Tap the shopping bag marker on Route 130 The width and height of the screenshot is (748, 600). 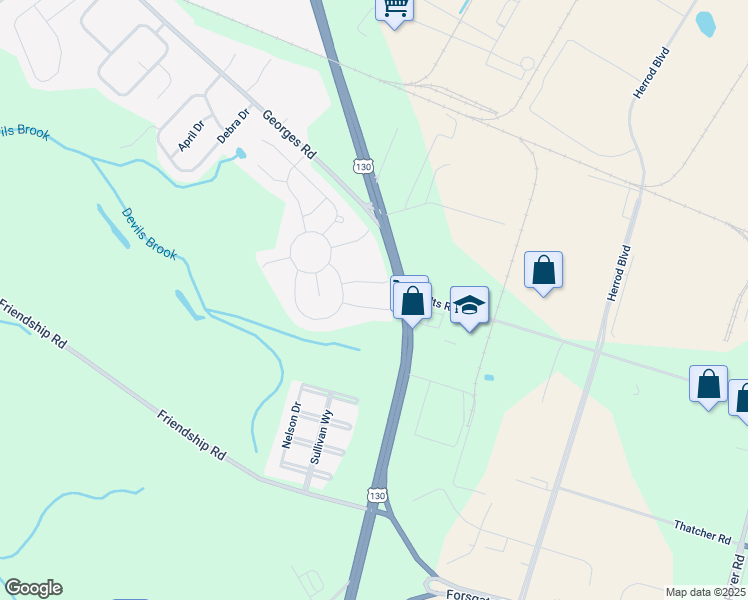click(413, 302)
